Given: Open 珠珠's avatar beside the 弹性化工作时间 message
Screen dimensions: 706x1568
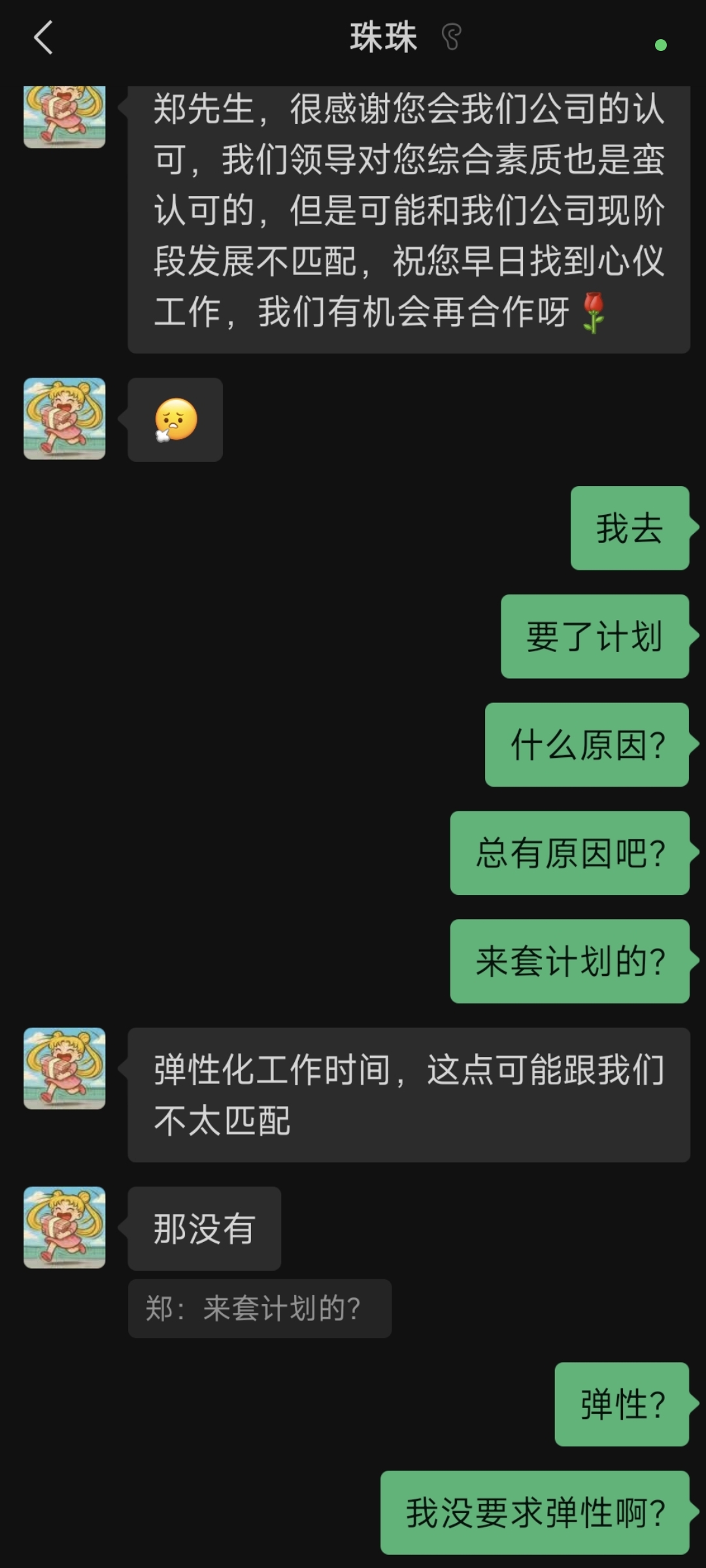Looking at the screenshot, I should [64, 1068].
